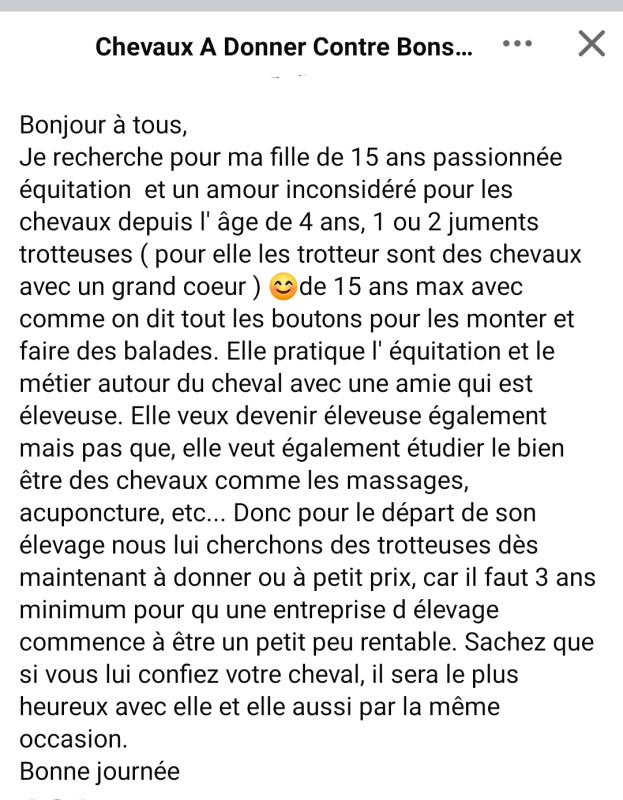This screenshot has height=800, width=623.
Task: Open the Chevaux A Donner Contre Bons group
Action: (x=283, y=46)
